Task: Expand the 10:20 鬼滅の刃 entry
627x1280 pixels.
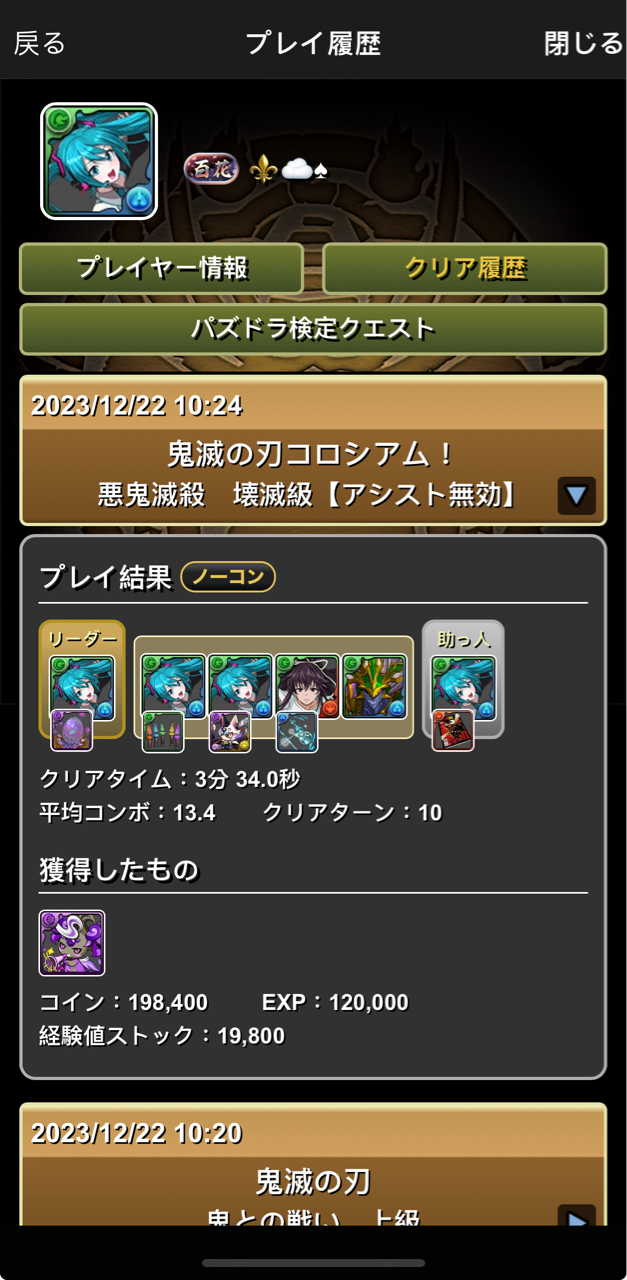Action: click(x=576, y=1218)
